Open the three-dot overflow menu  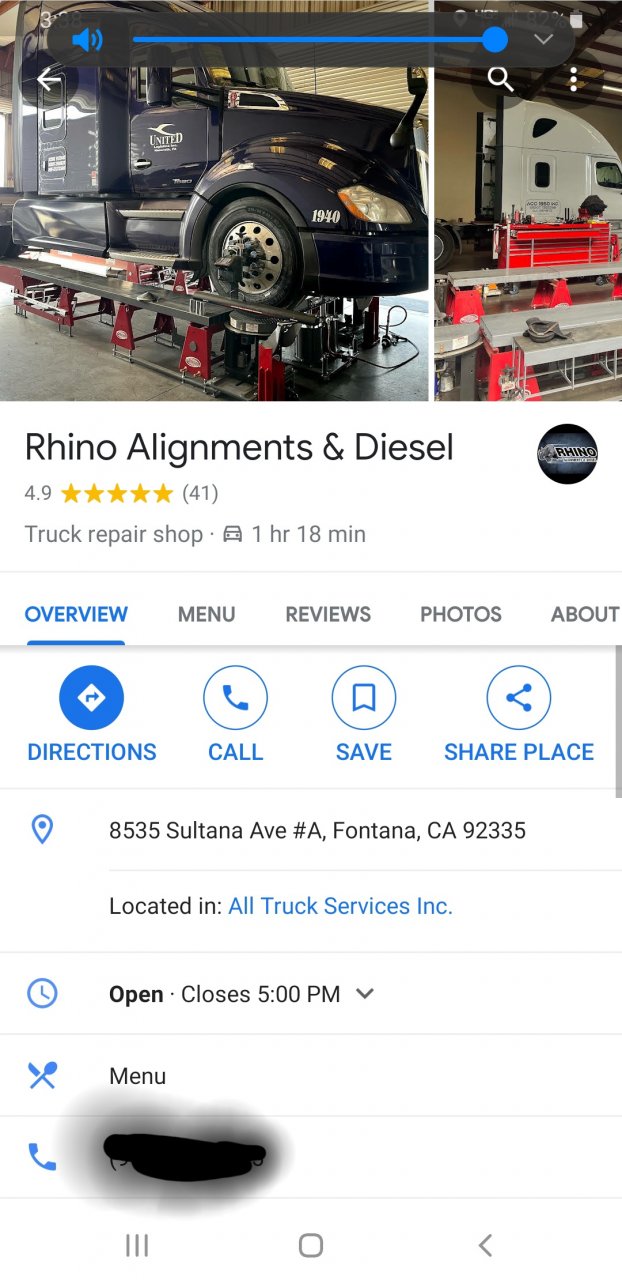click(x=573, y=79)
